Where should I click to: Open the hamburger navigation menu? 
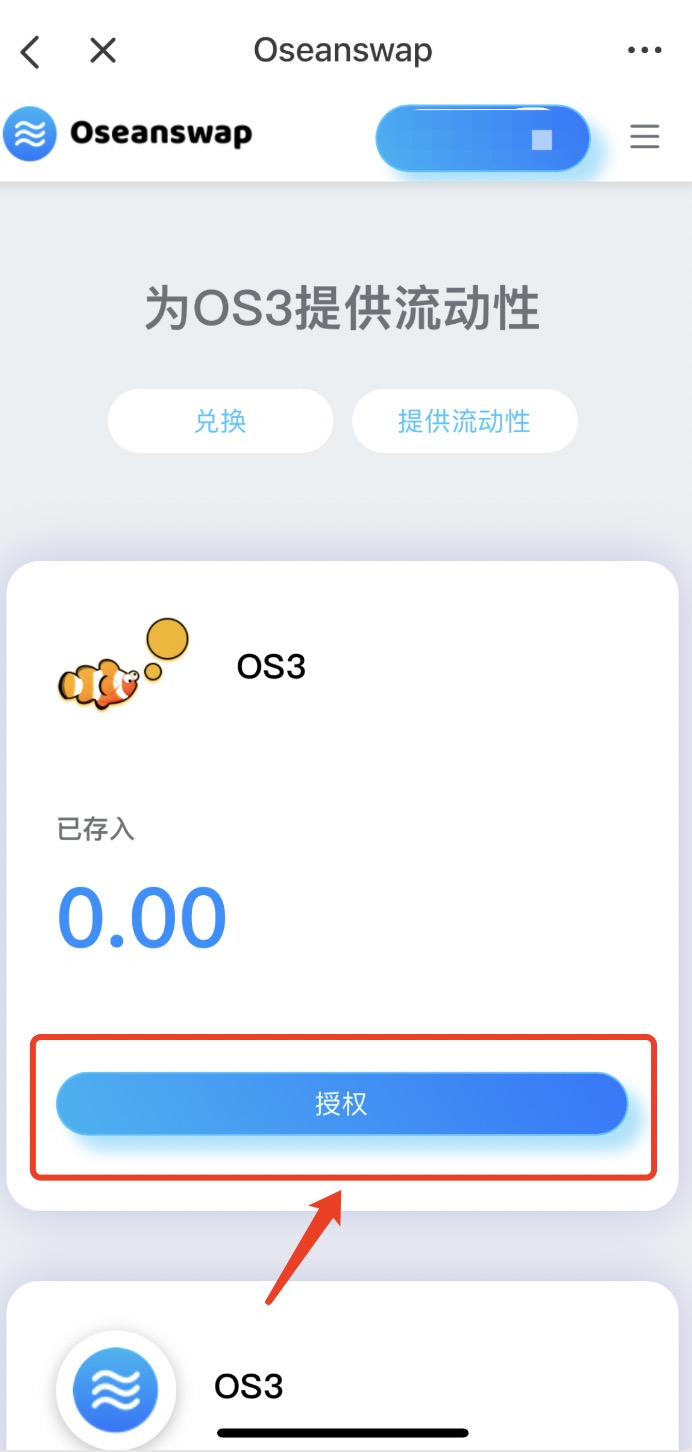[x=644, y=136]
